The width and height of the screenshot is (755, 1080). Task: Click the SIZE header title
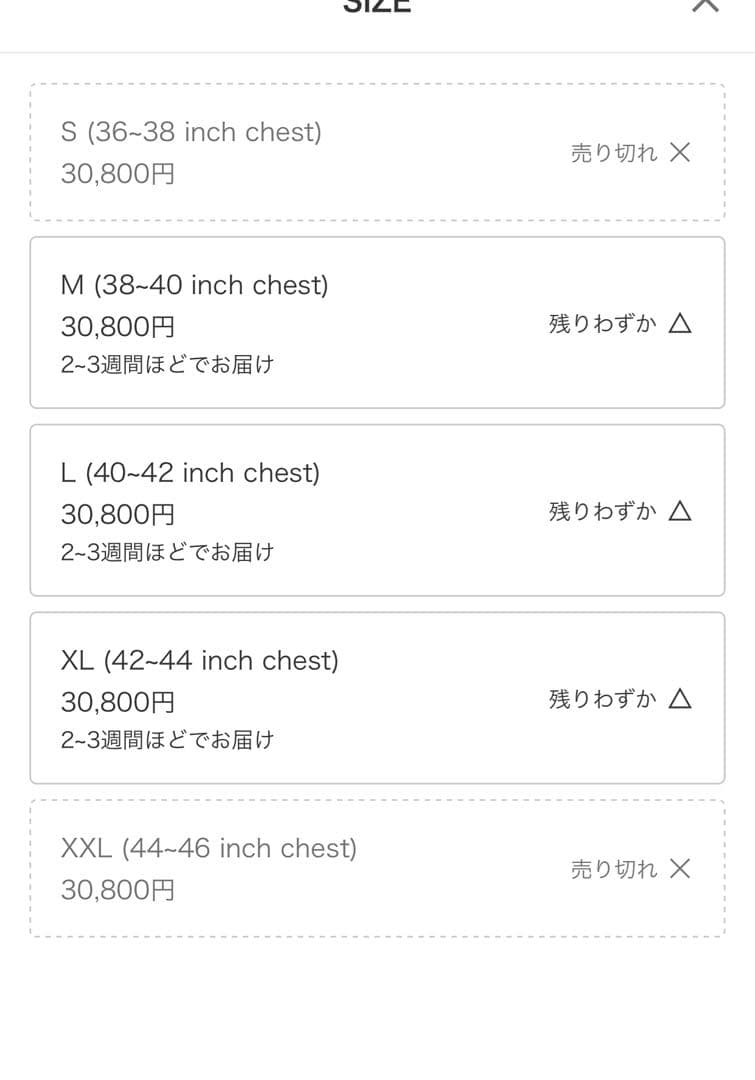click(377, 8)
